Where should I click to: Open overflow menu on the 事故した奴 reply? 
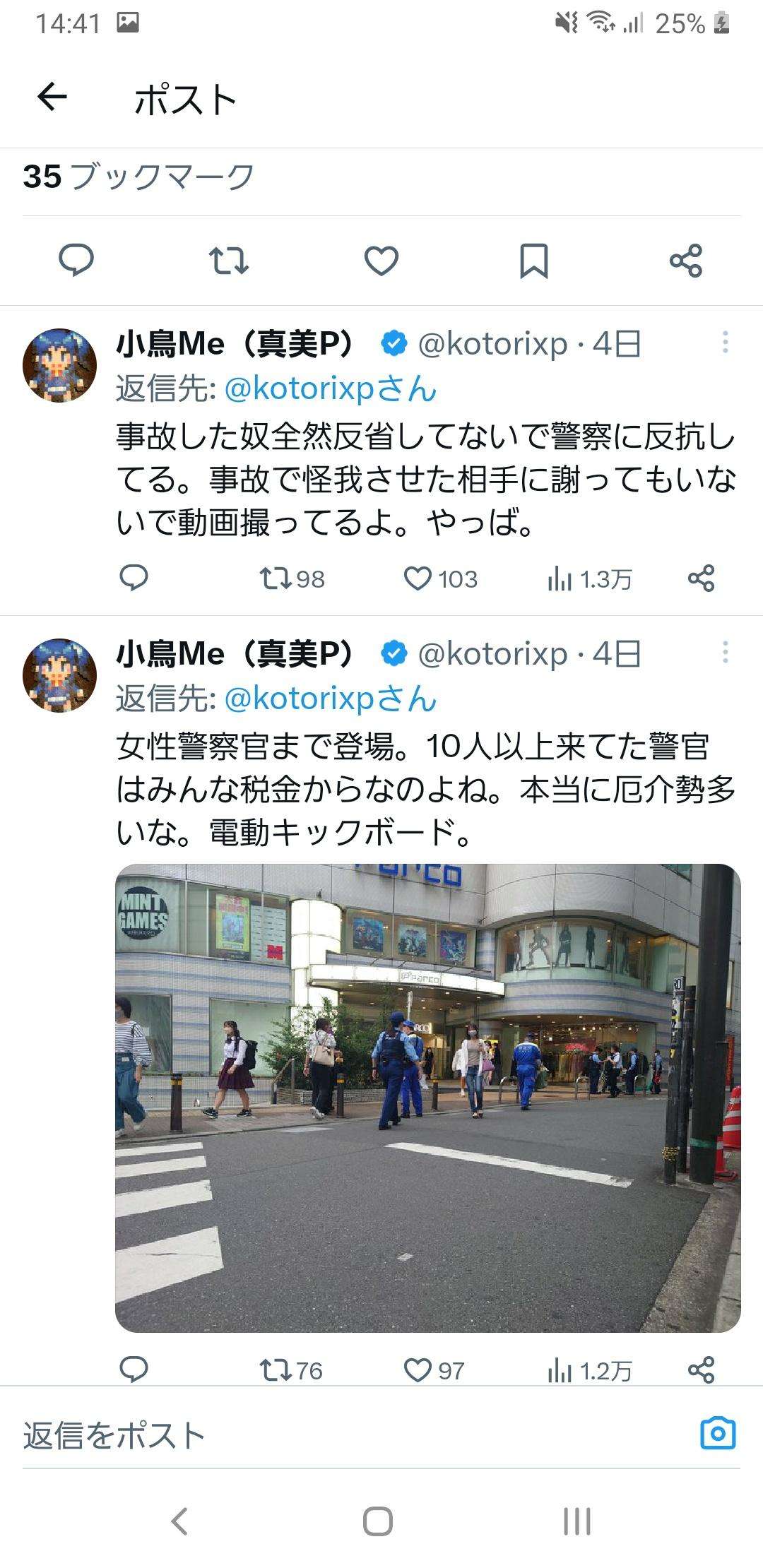[725, 343]
